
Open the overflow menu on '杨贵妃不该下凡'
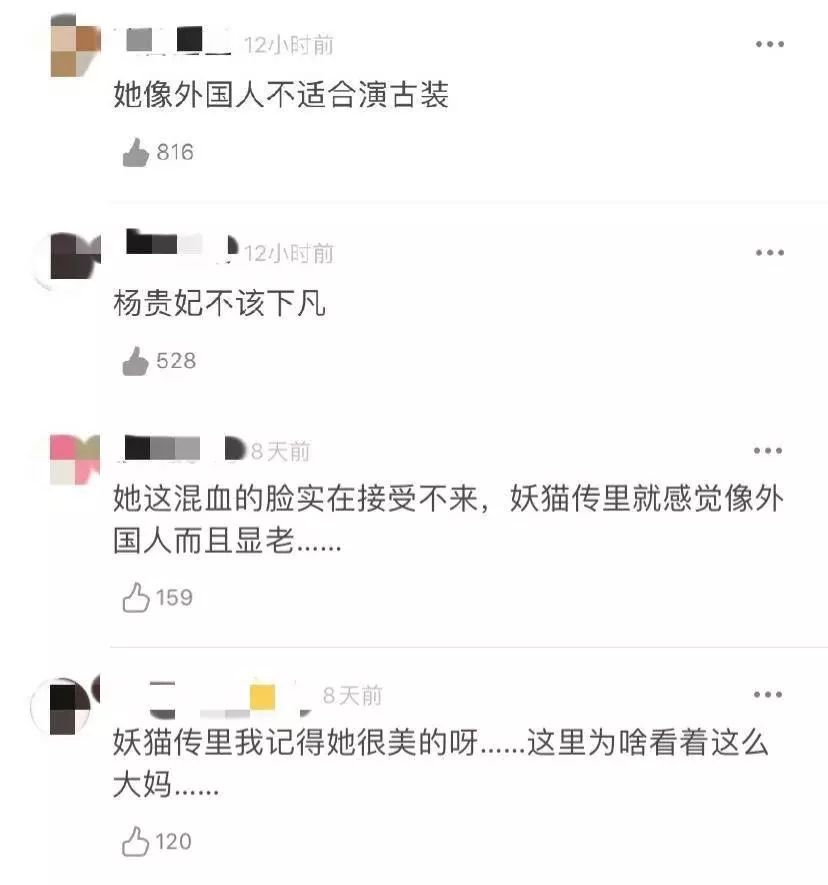coord(770,252)
